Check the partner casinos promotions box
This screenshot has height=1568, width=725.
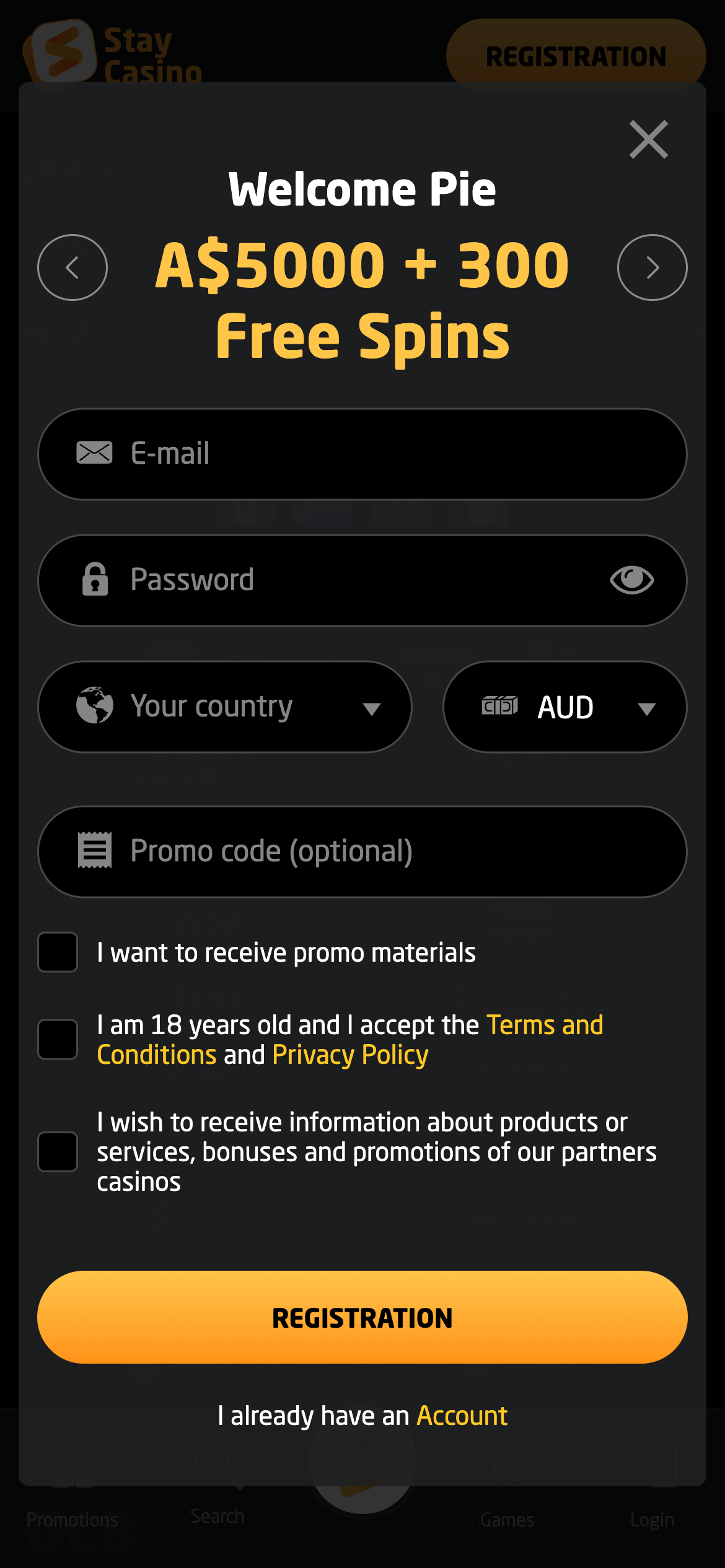(x=58, y=1152)
